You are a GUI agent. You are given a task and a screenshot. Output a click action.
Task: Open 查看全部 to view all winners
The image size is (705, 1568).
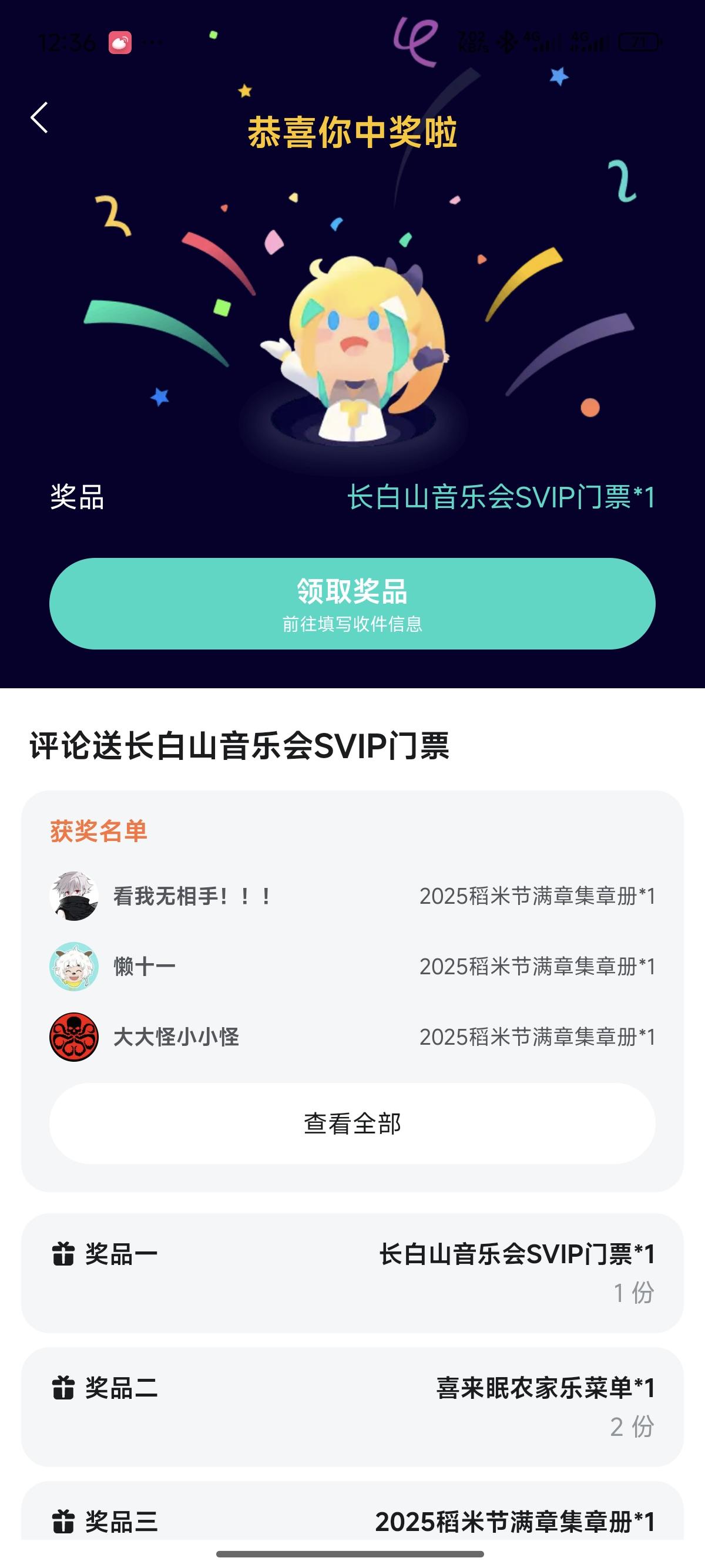coord(352,1123)
